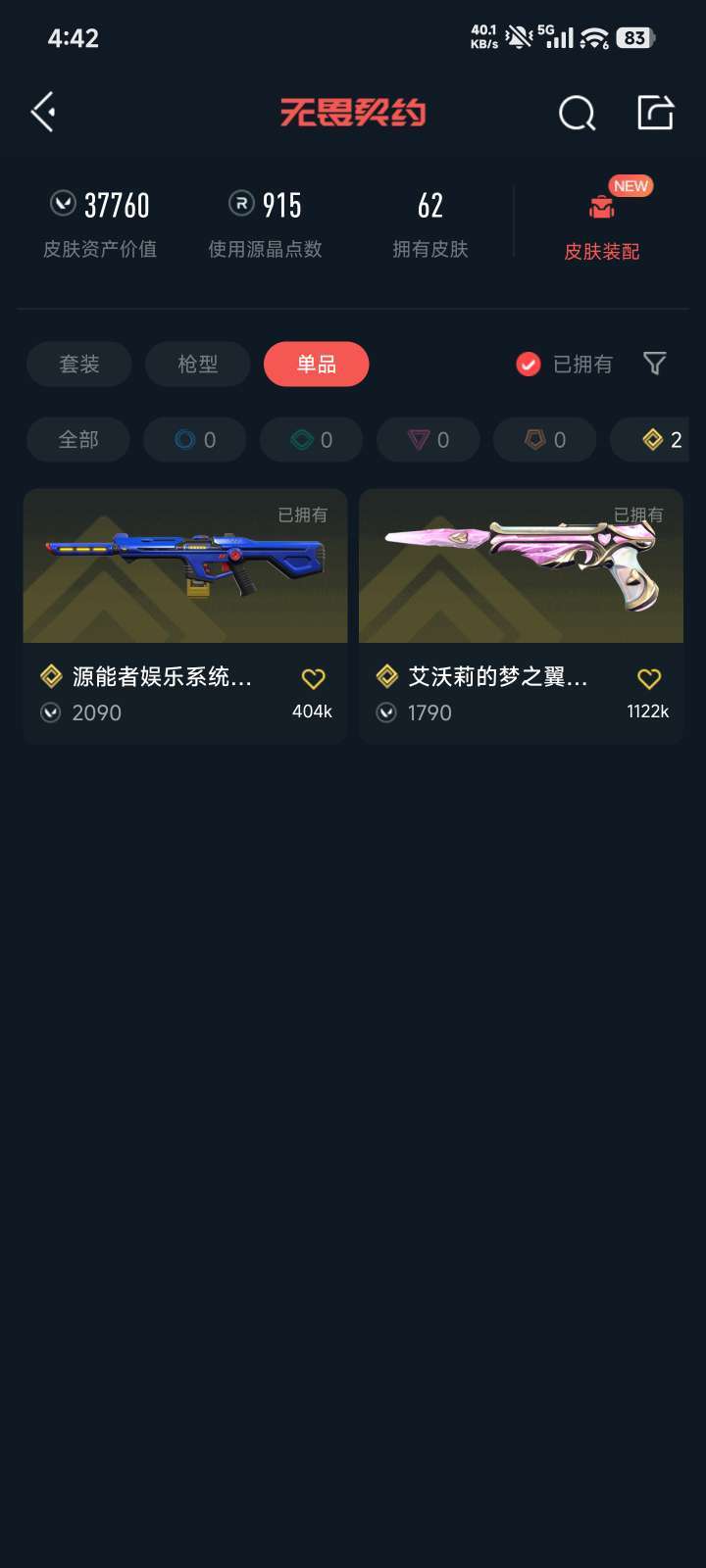The width and height of the screenshot is (706, 1568).
Task: Select the 全部 rarity chip
Action: [78, 440]
